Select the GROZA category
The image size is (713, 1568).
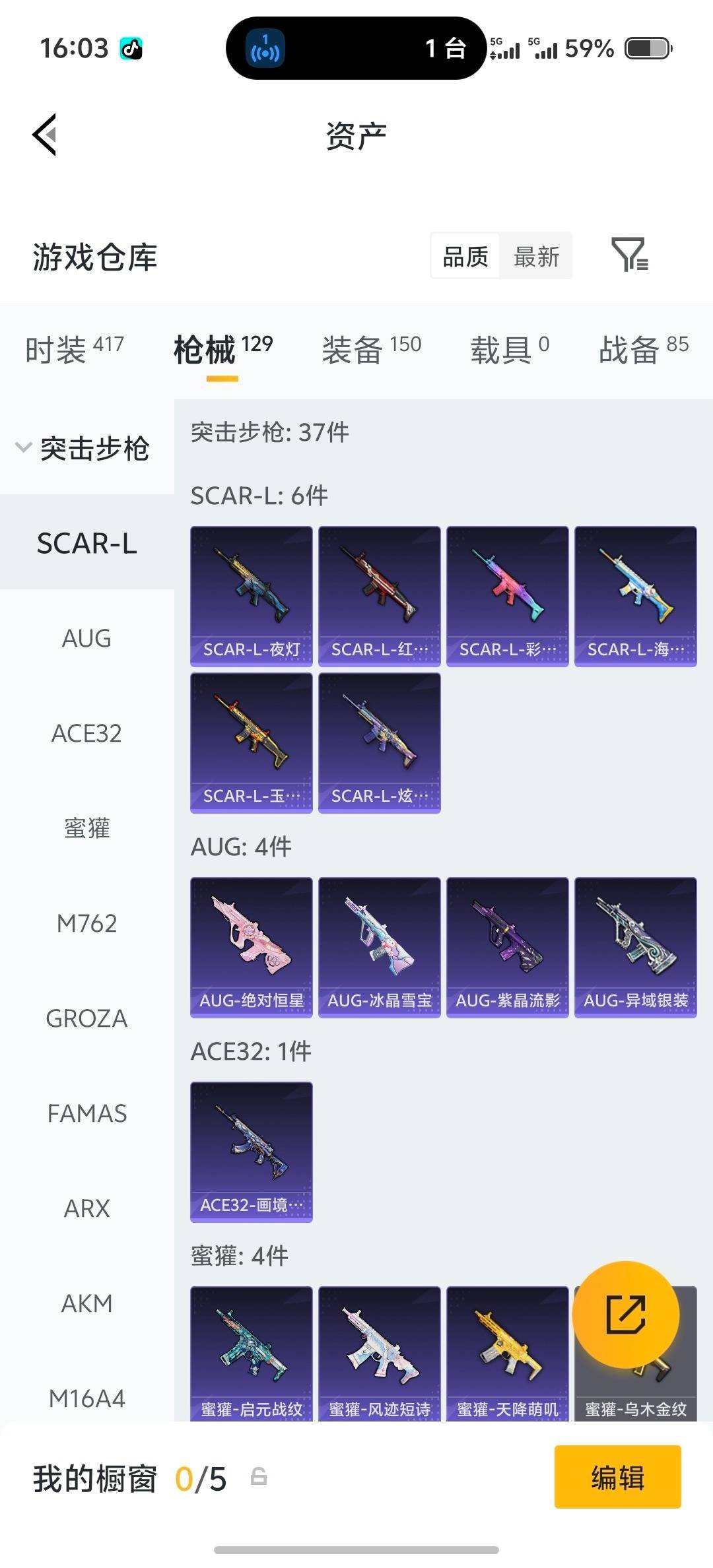coord(86,1018)
